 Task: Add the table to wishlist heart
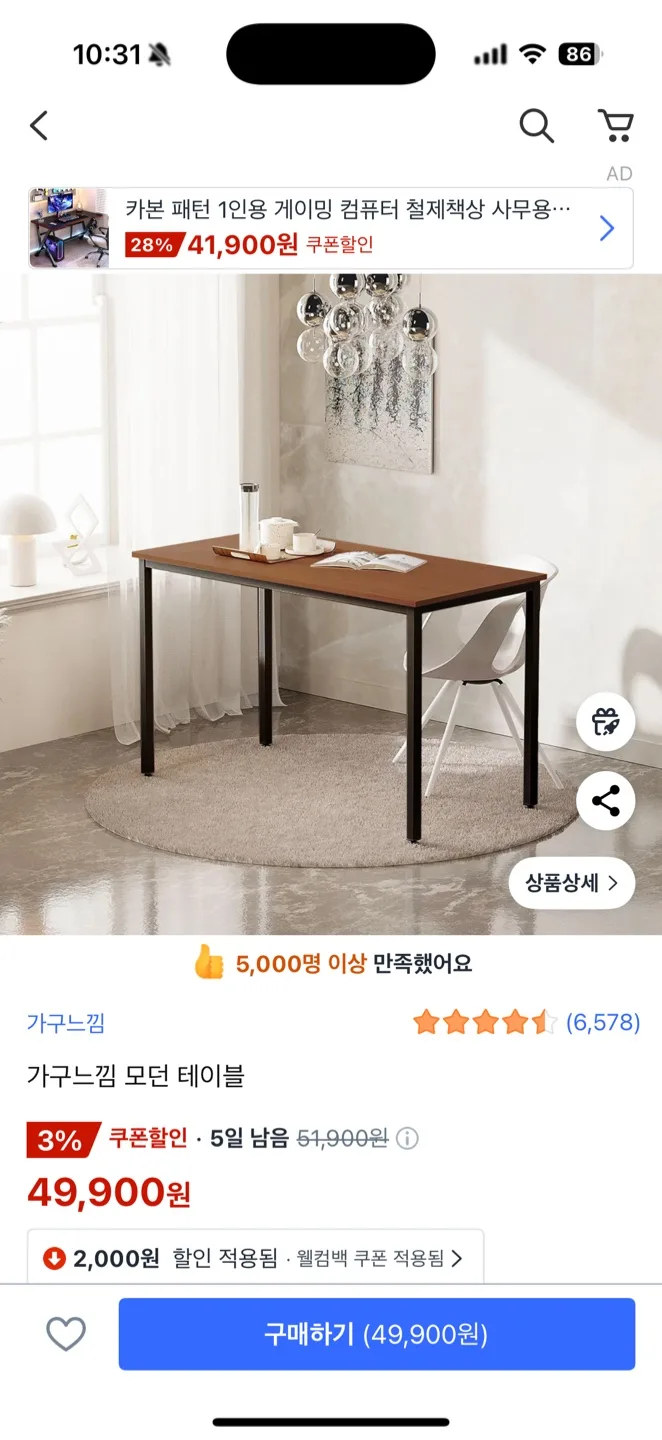(66, 1334)
